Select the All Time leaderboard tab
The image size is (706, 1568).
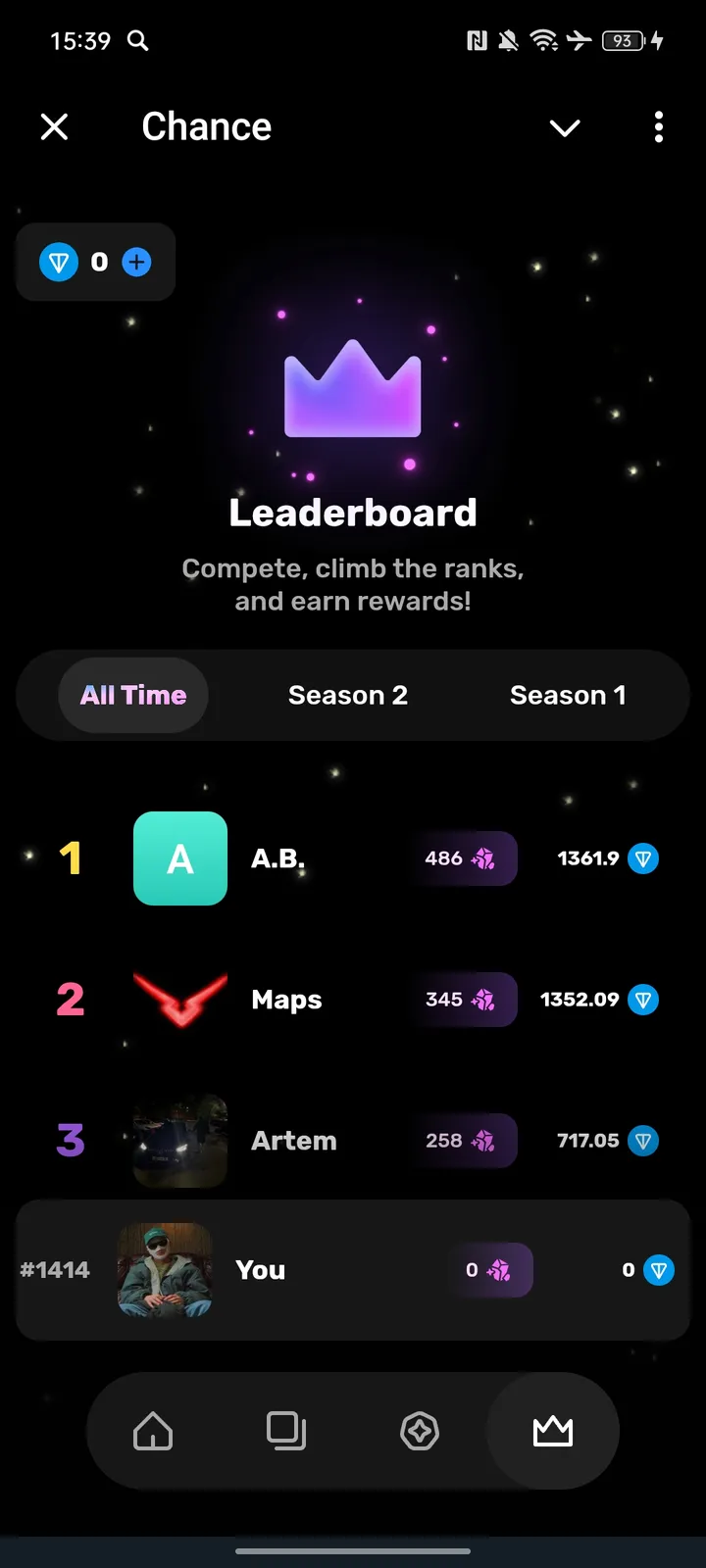coord(133,695)
